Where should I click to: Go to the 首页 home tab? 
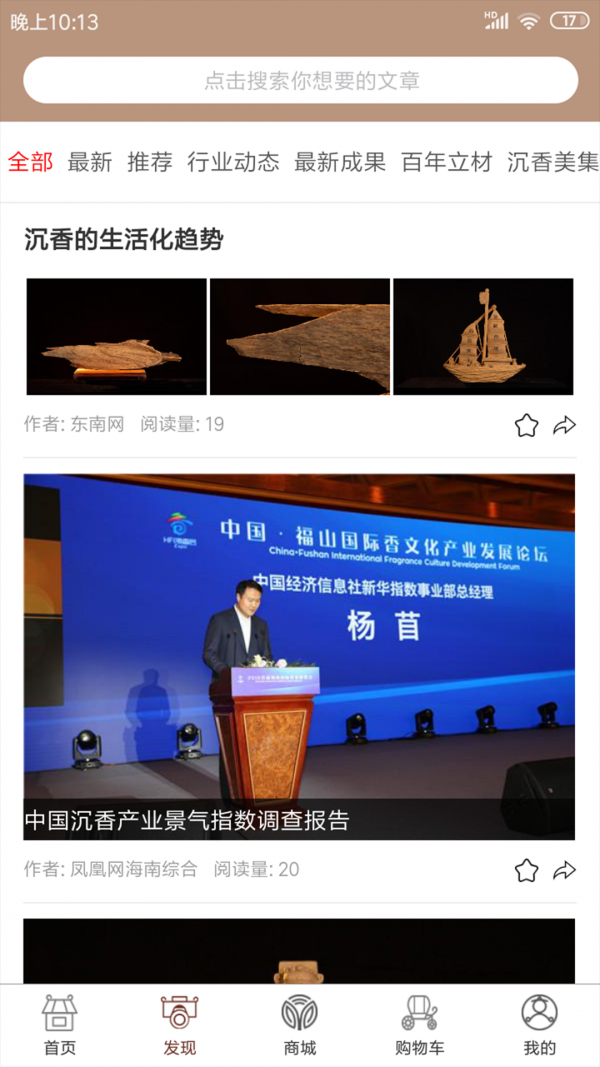pyautogui.click(x=60, y=1025)
